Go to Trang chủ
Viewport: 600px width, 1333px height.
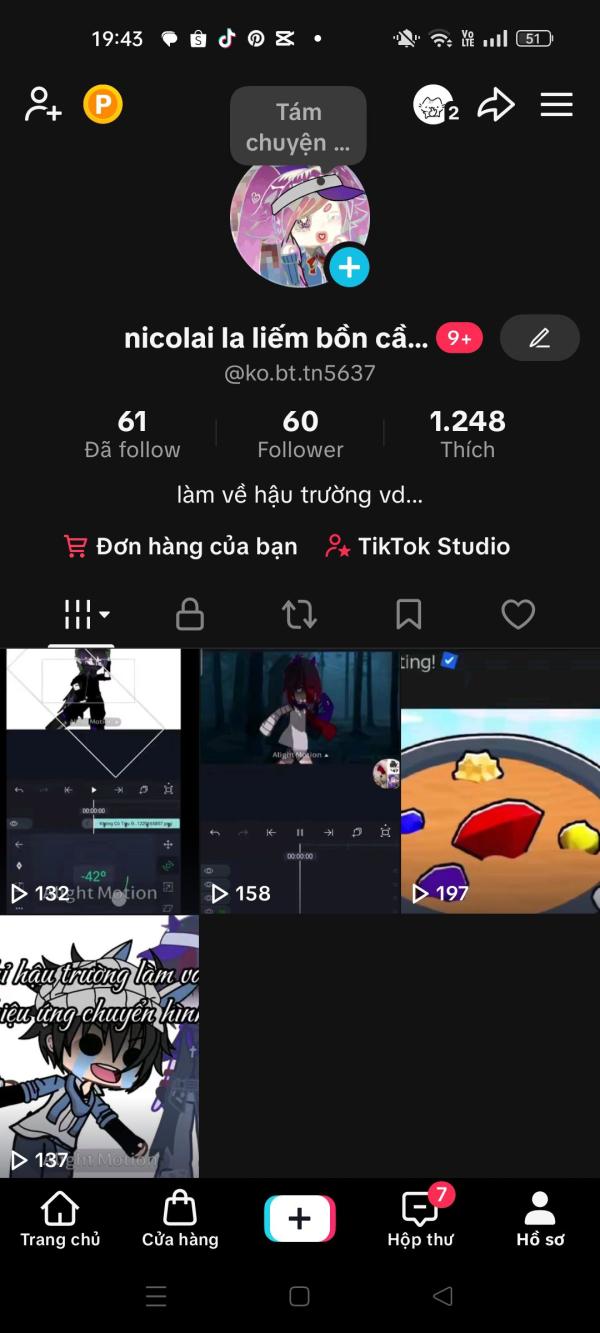60,1220
